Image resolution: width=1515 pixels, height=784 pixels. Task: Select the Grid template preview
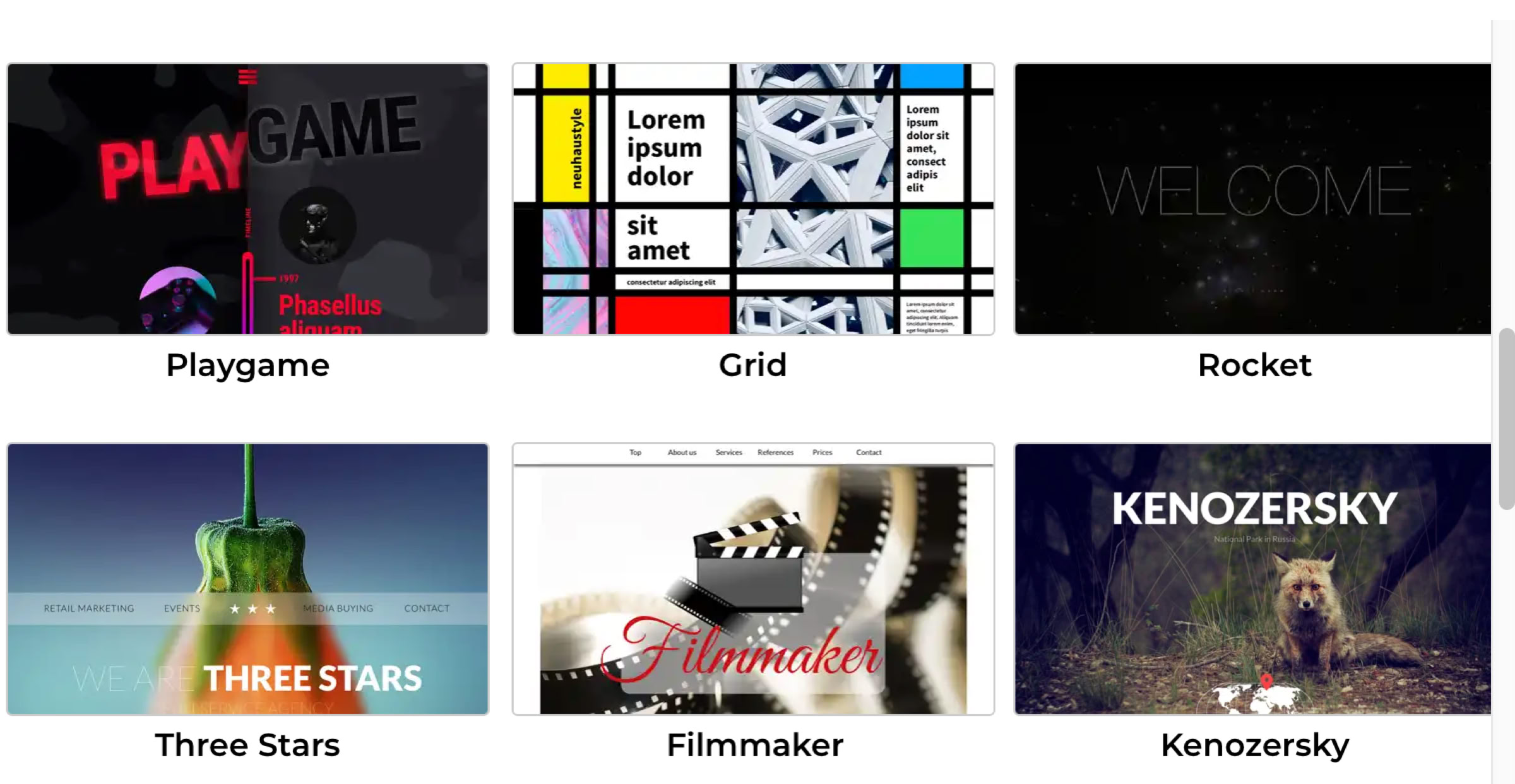coord(753,199)
